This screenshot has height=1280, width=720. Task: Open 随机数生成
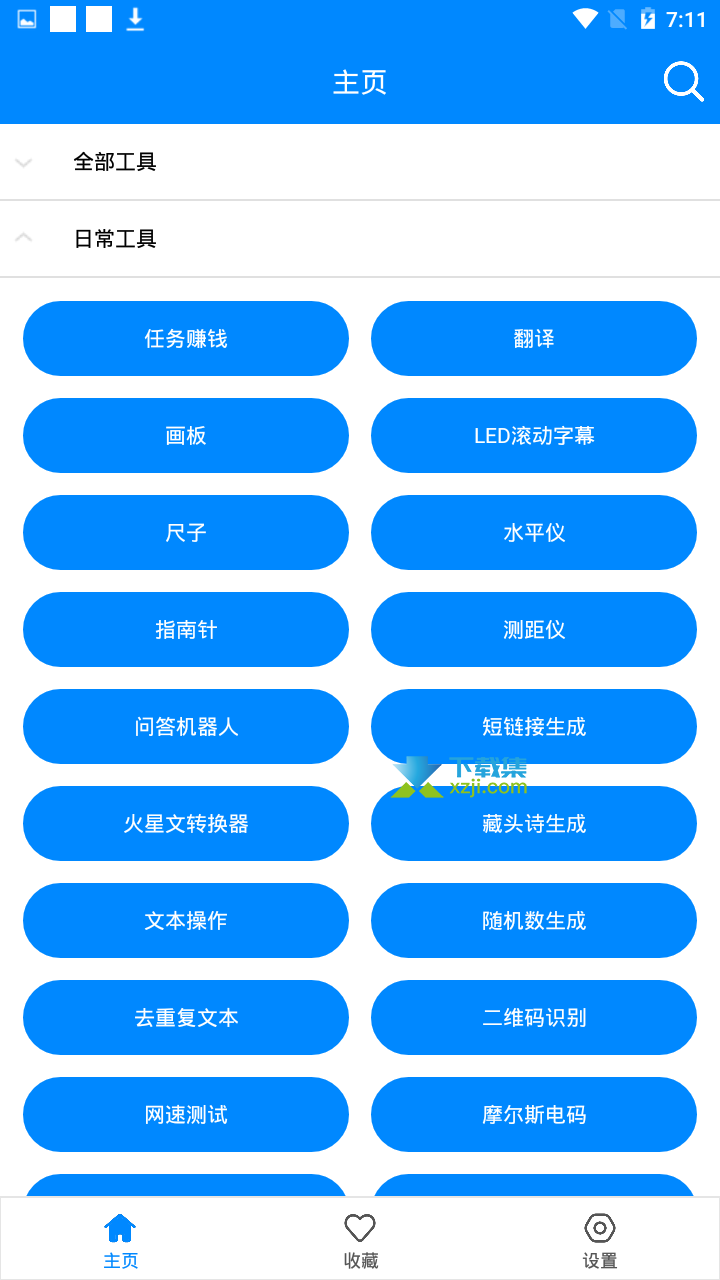coord(534,921)
